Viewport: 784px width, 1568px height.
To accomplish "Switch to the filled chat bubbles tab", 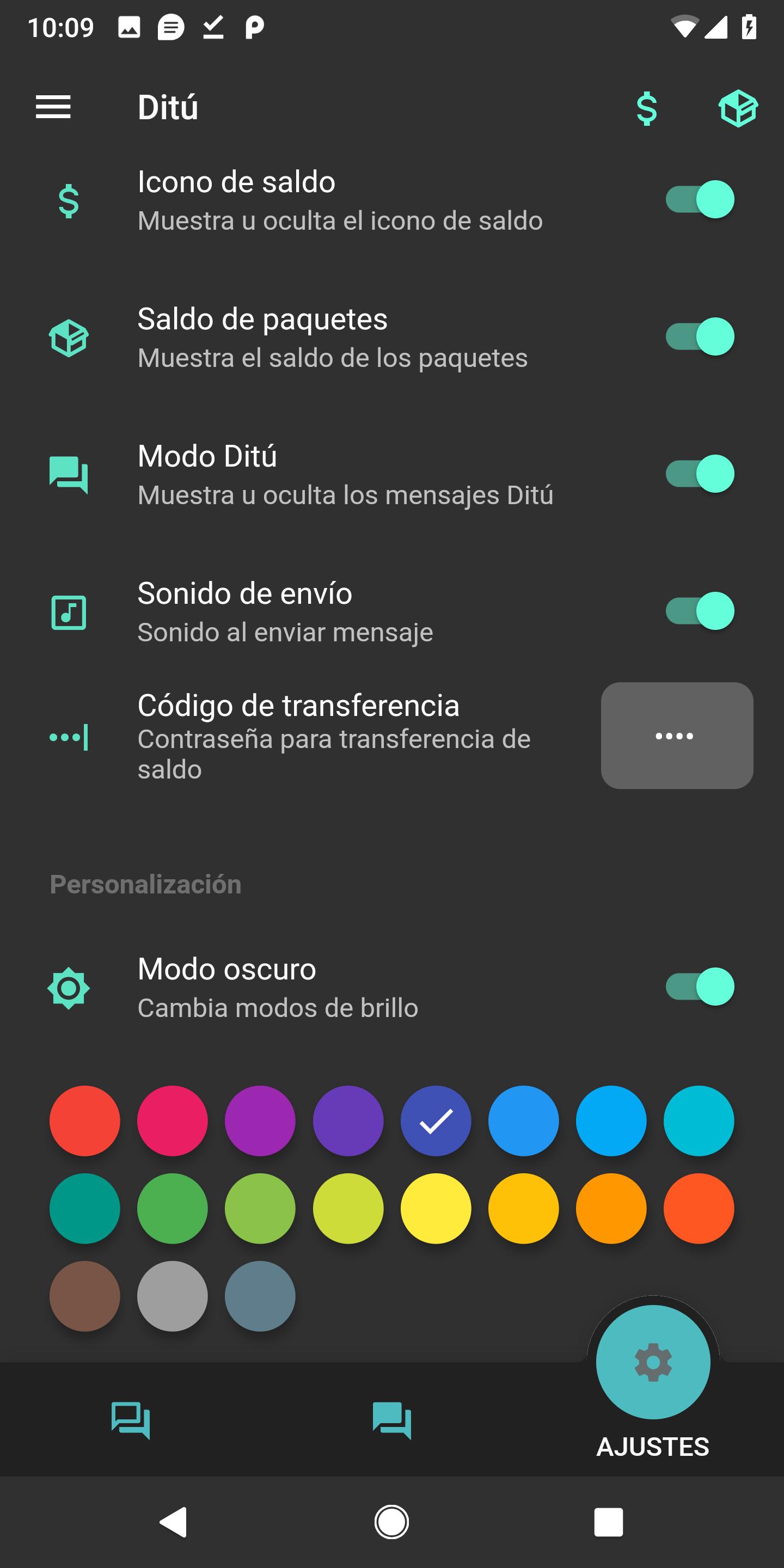I will click(392, 1420).
